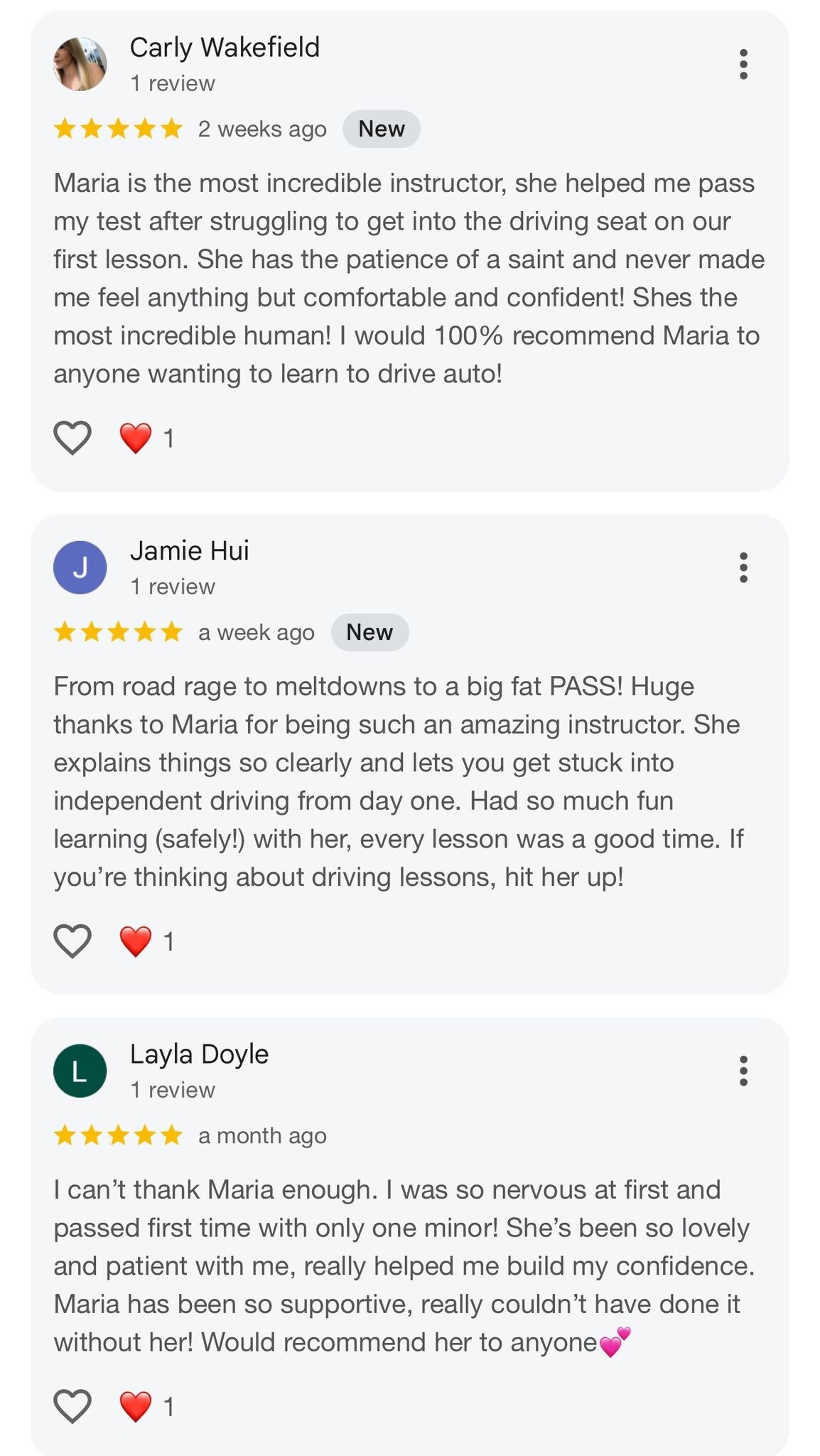Open overflow menu on Carly Wakefield's review
820x1456 pixels.
pyautogui.click(x=743, y=65)
